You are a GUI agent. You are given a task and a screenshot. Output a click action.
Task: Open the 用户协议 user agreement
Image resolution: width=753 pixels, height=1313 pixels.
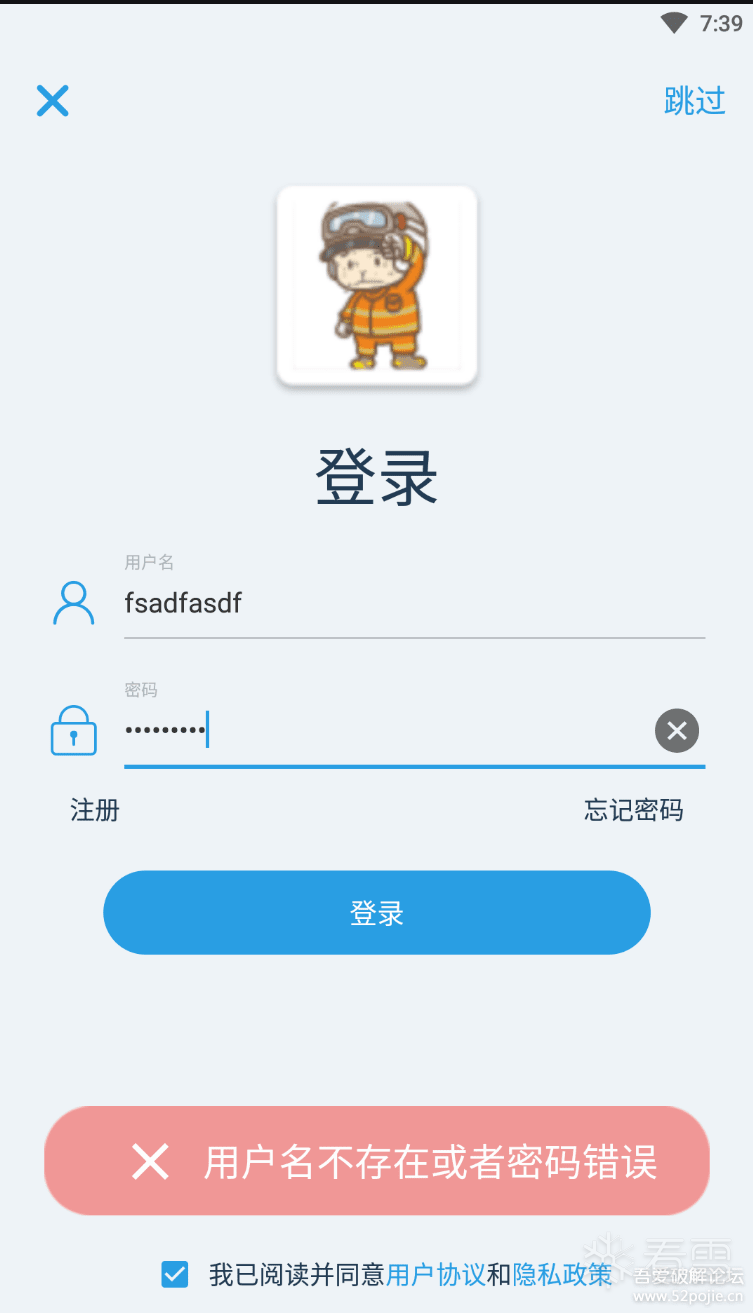[x=435, y=1274]
